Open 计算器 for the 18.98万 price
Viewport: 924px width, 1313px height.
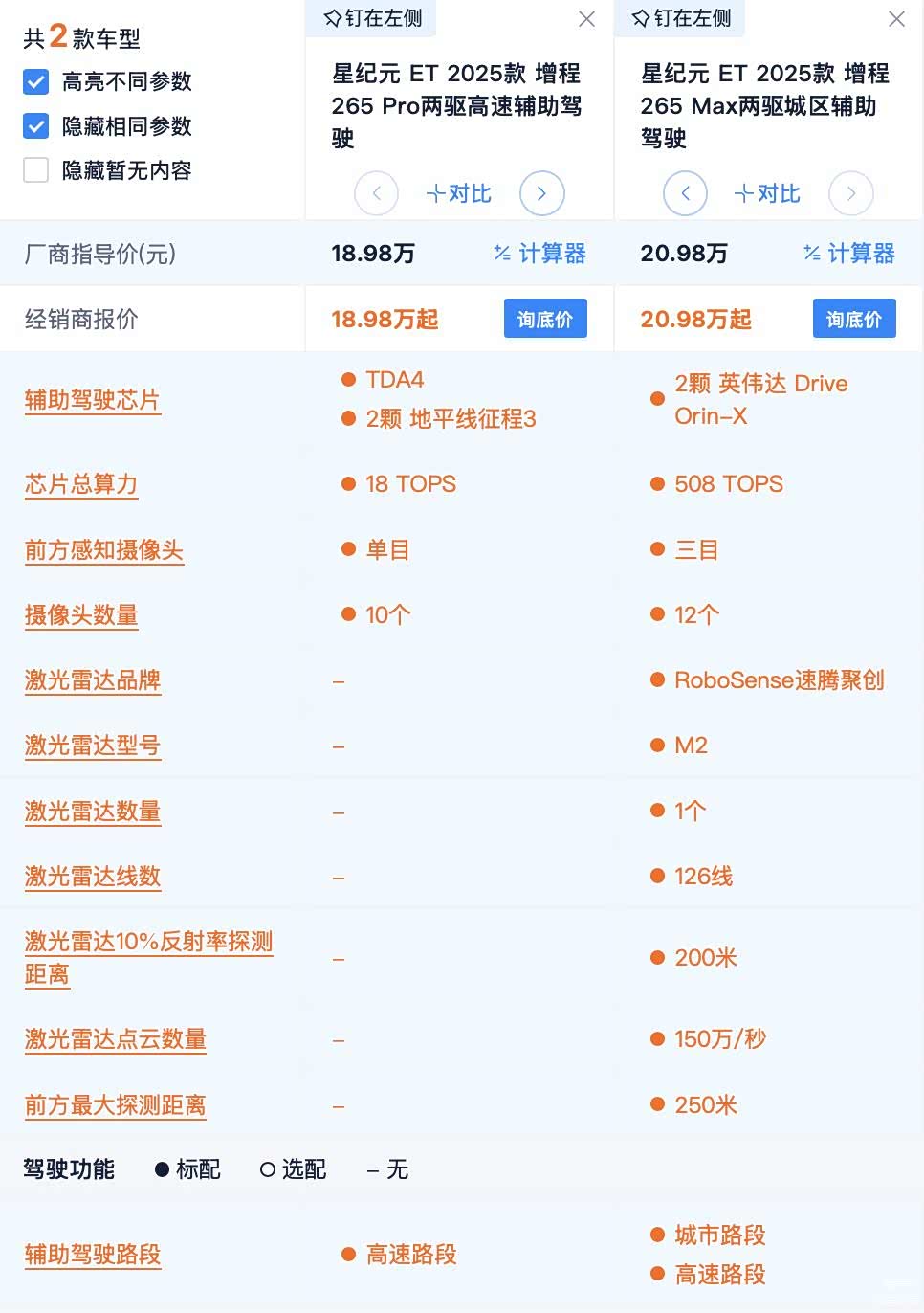540,254
